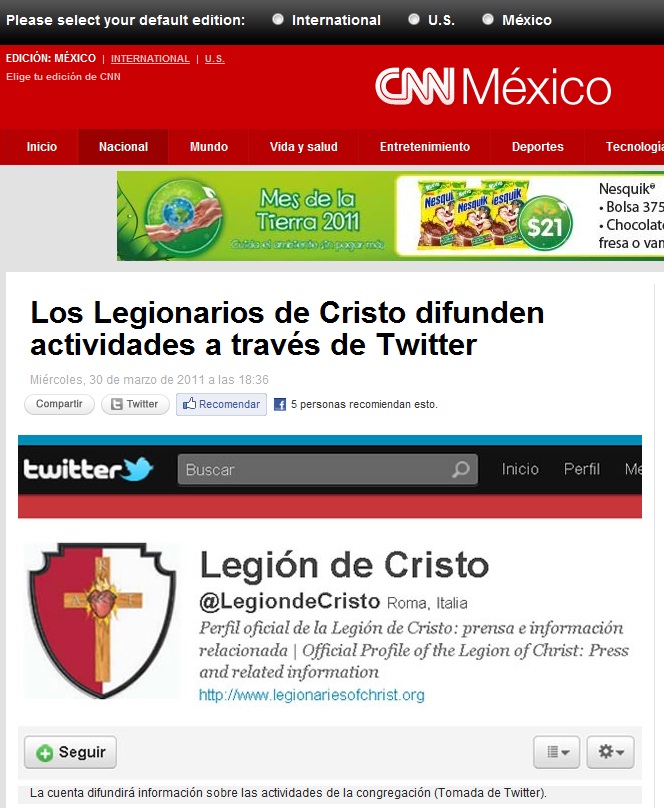Open the Deportes section
Viewport: 664px width, 808px height.
point(537,147)
